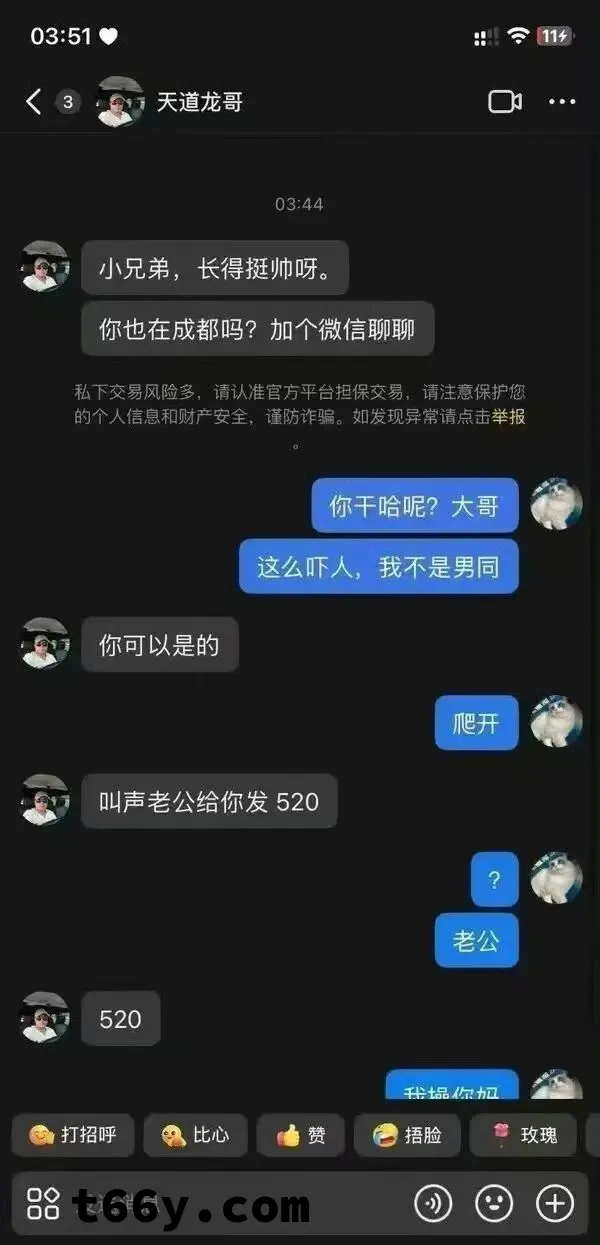Open the plus attachments menu

[x=555, y=1203]
